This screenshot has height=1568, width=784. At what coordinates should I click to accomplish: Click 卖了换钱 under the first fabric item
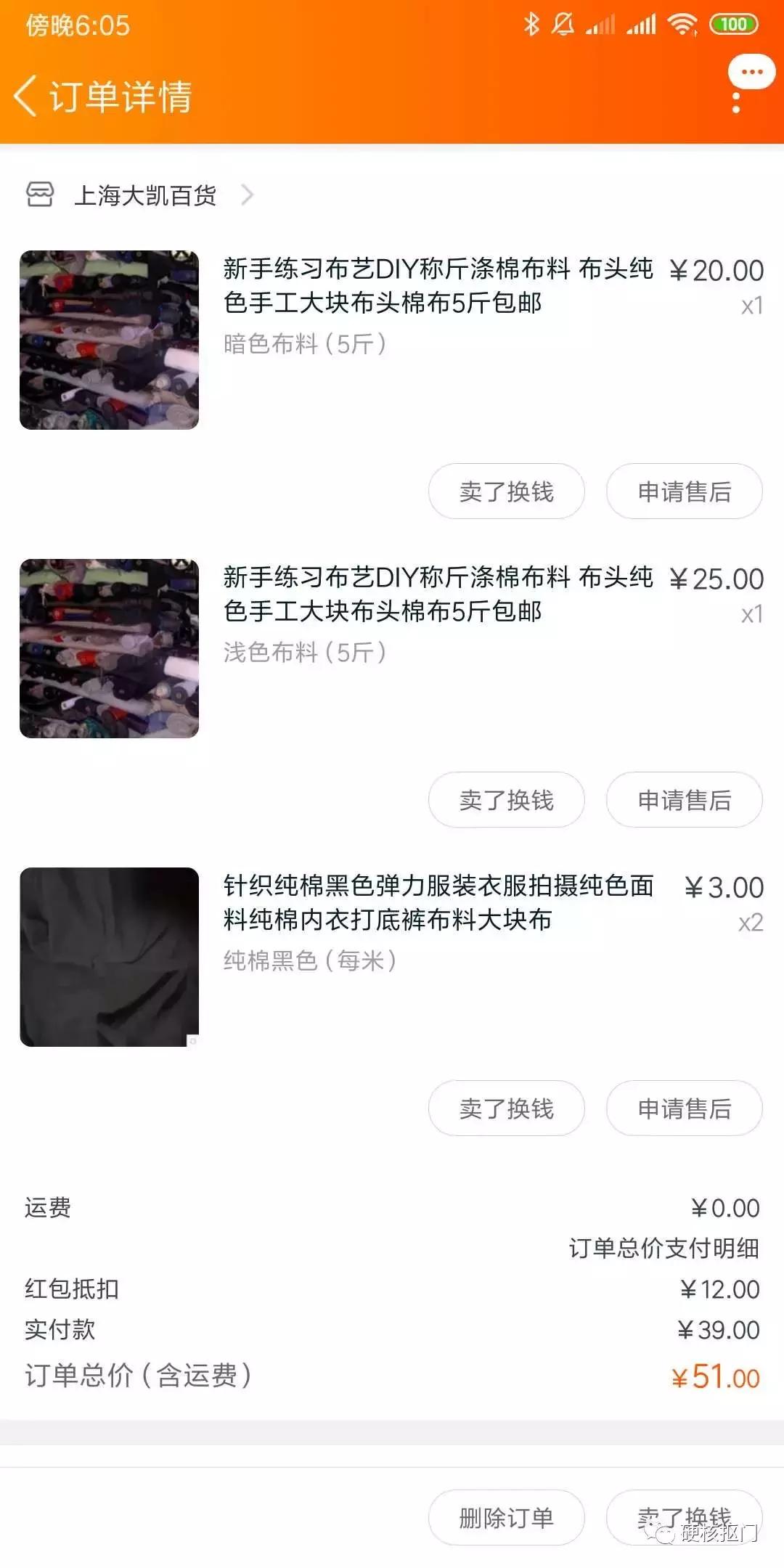coord(506,491)
